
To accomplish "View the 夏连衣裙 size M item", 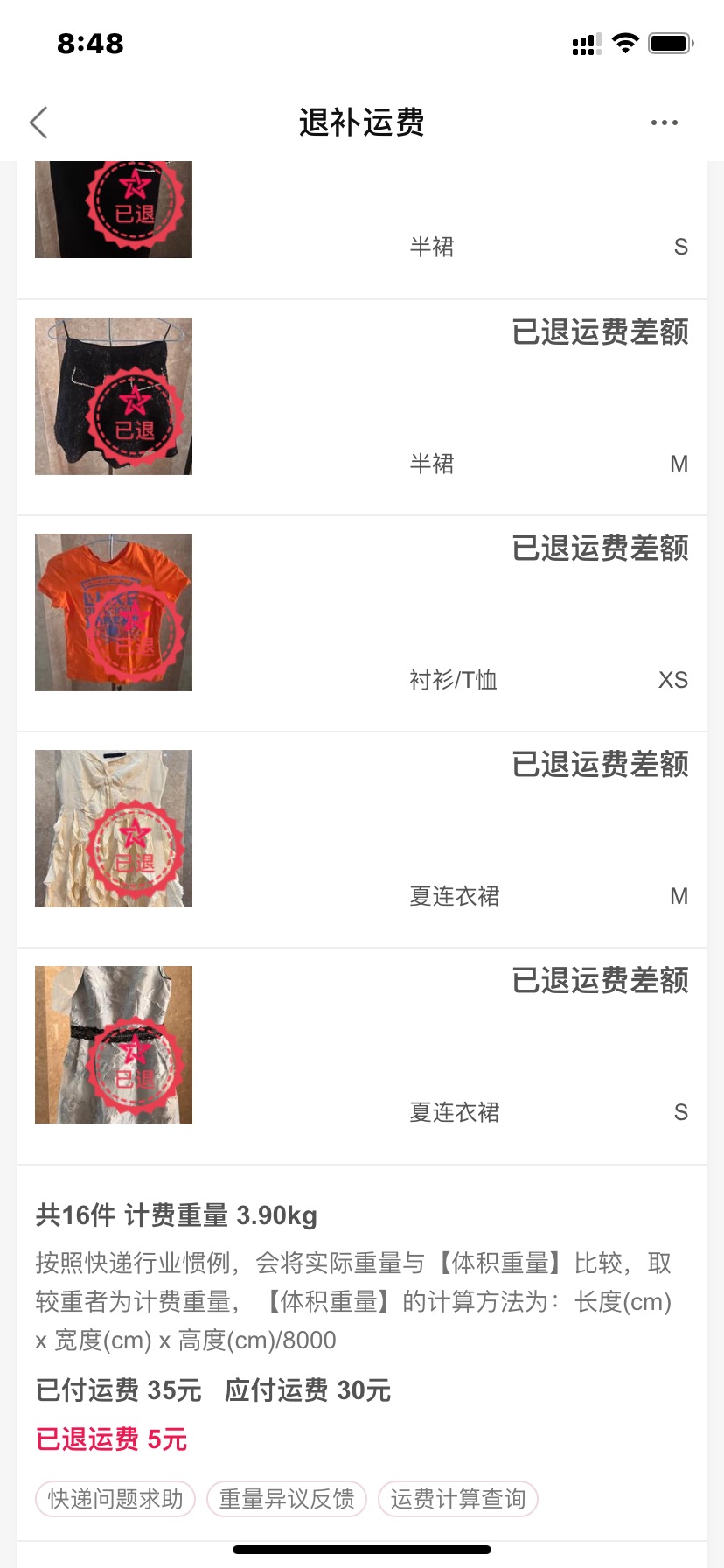I will click(362, 840).
